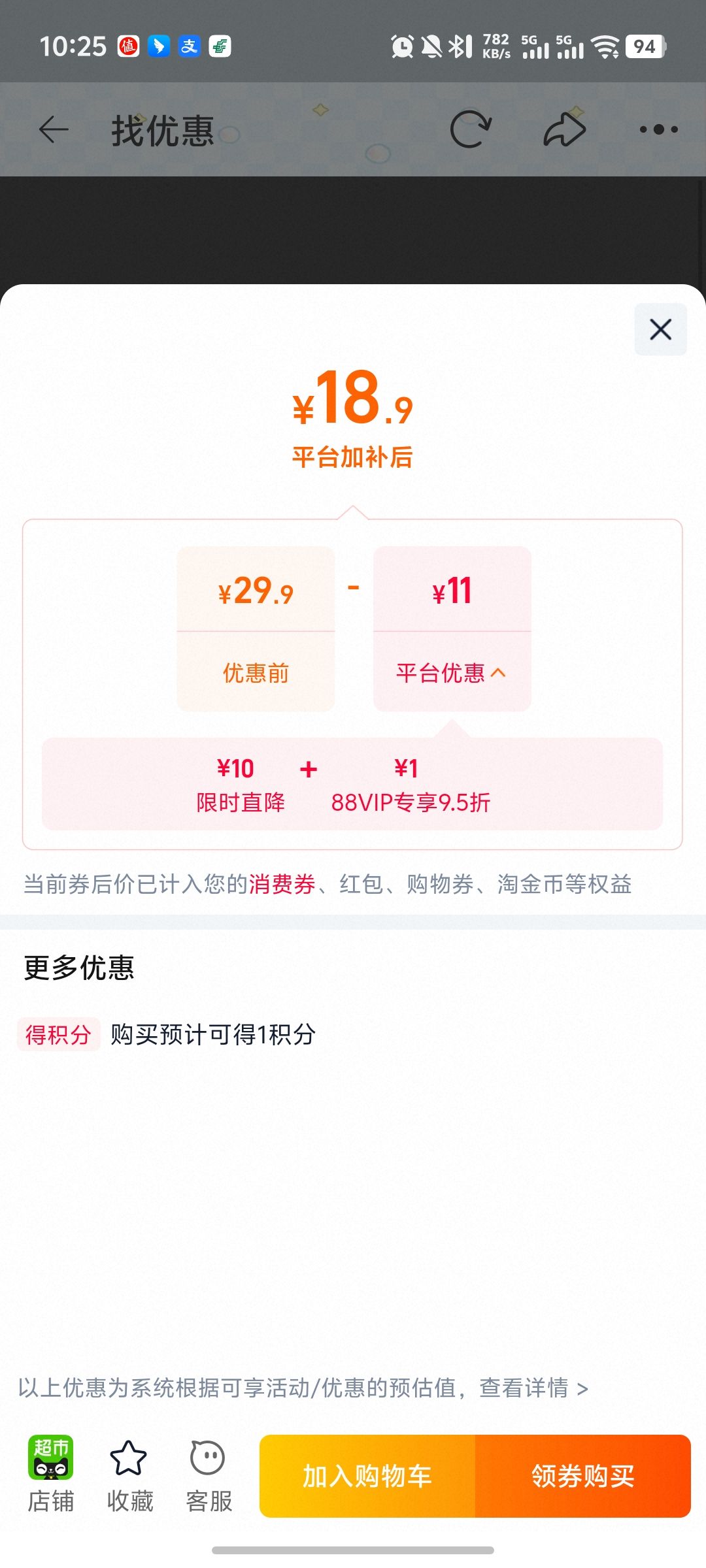Add item to 收藏 favorites
The width and height of the screenshot is (706, 1568).
pos(129,1475)
